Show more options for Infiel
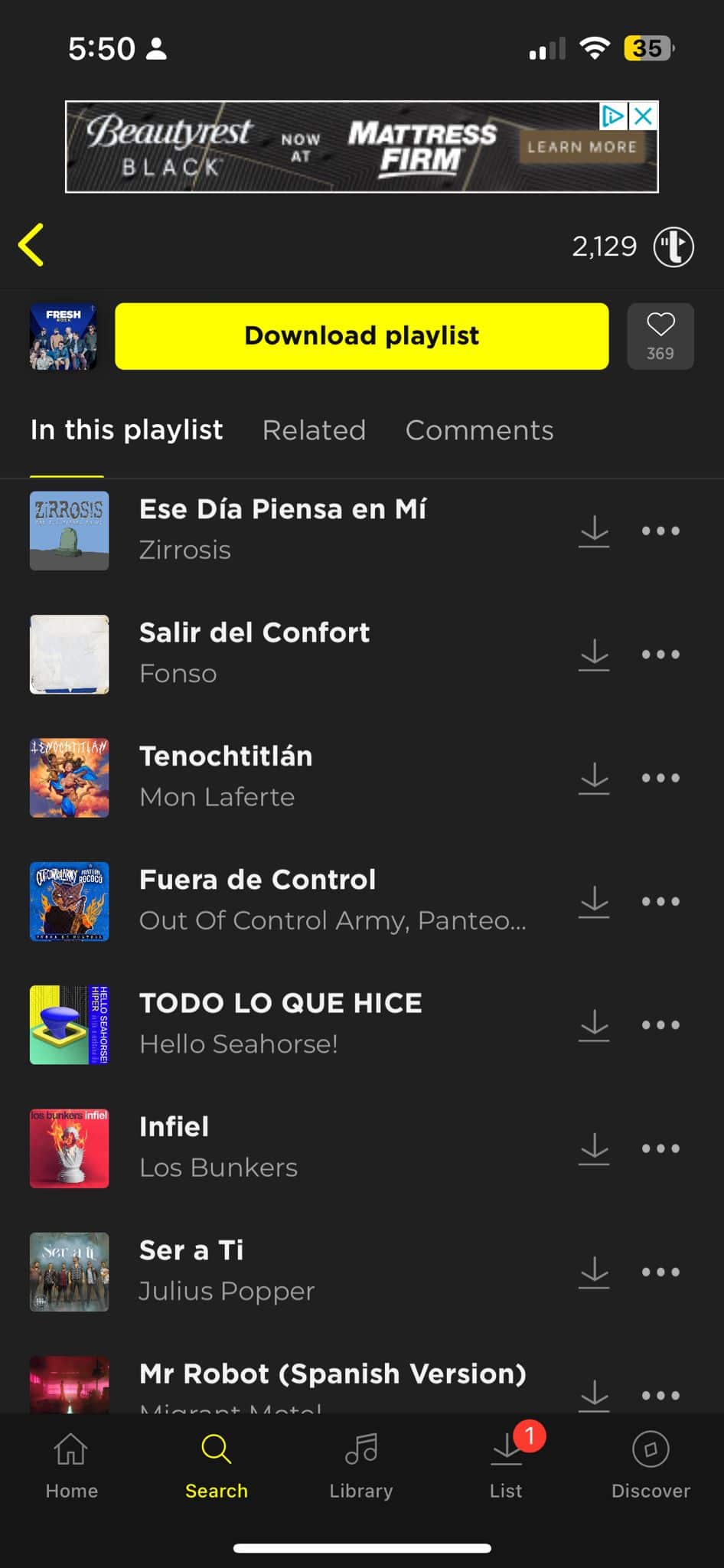Viewport: 724px width, 1568px height. [660, 1148]
